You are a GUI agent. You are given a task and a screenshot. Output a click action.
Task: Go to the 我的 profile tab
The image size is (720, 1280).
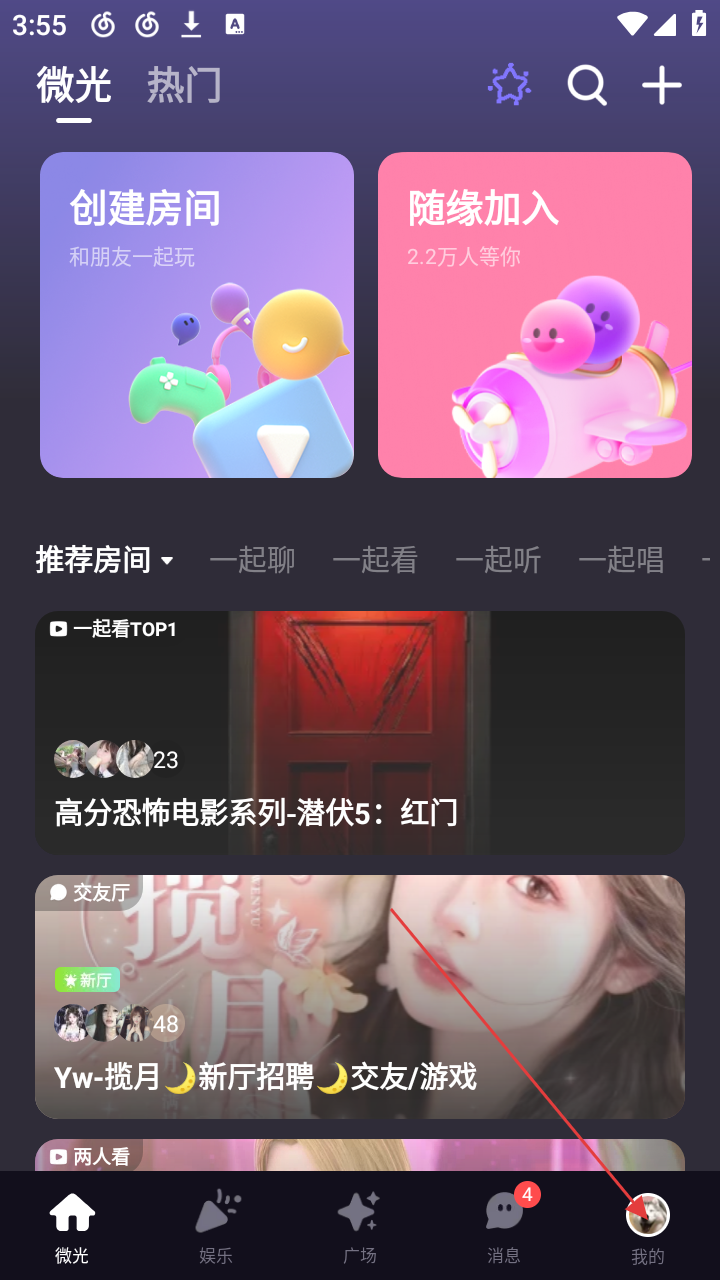click(648, 1226)
